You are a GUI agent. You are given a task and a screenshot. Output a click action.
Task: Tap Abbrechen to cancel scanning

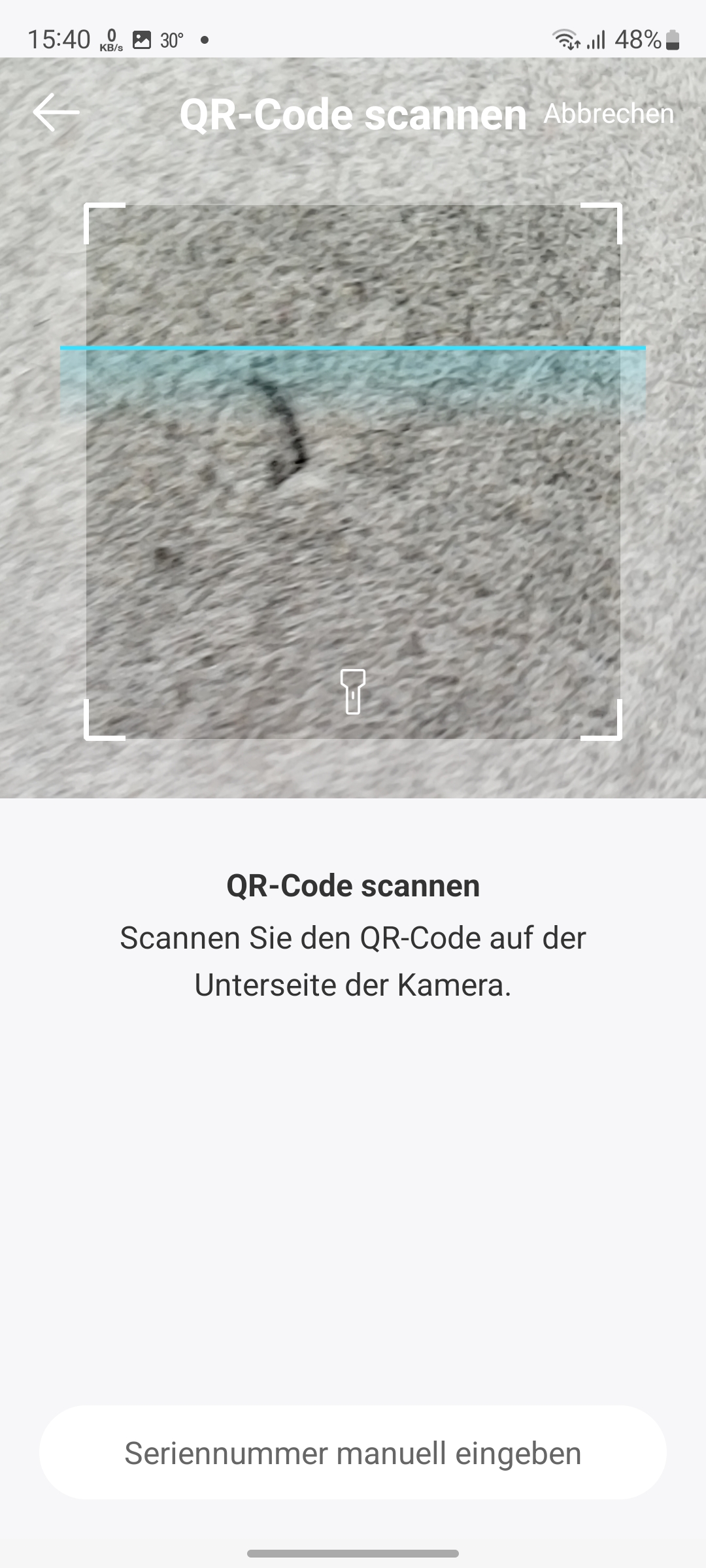coord(608,114)
